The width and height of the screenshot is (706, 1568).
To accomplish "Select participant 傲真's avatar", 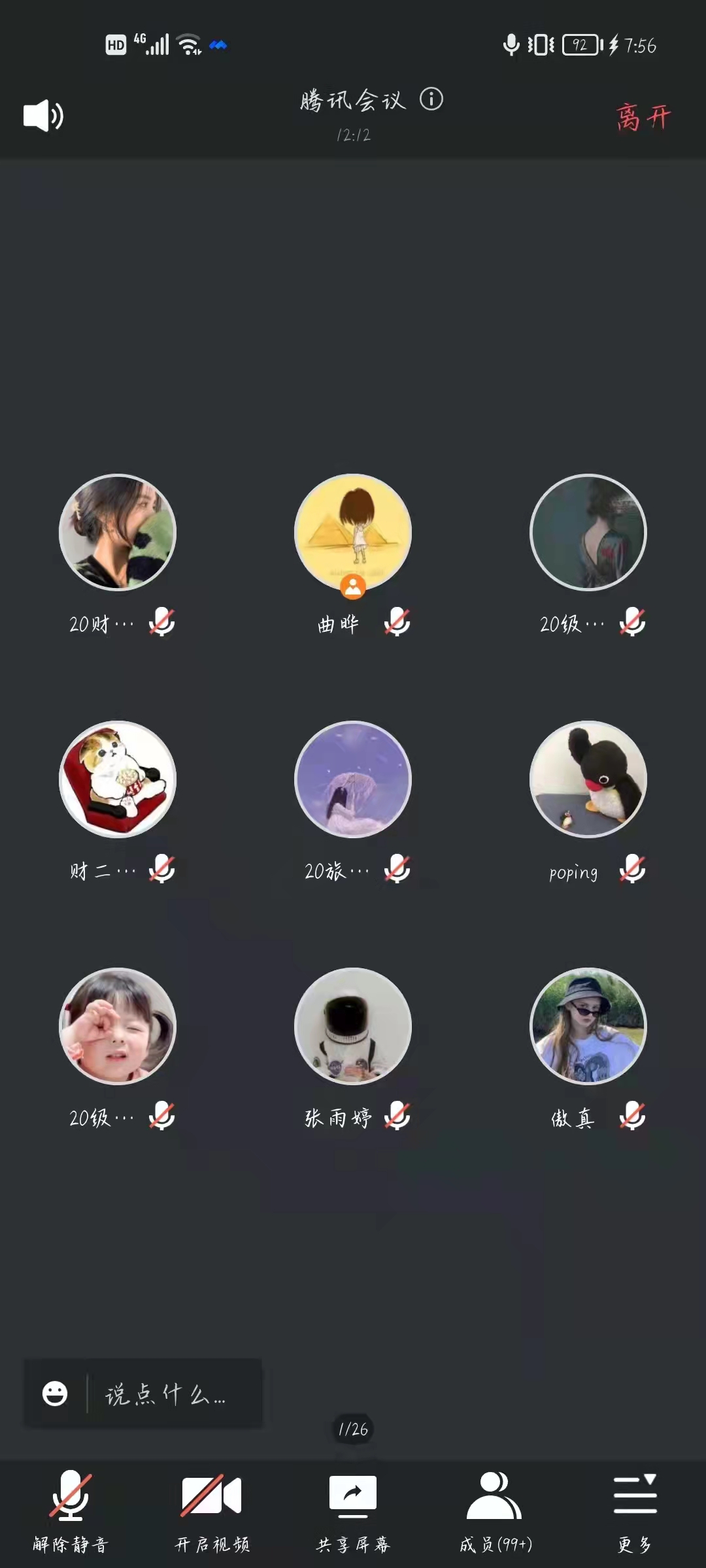I will pos(588,1026).
